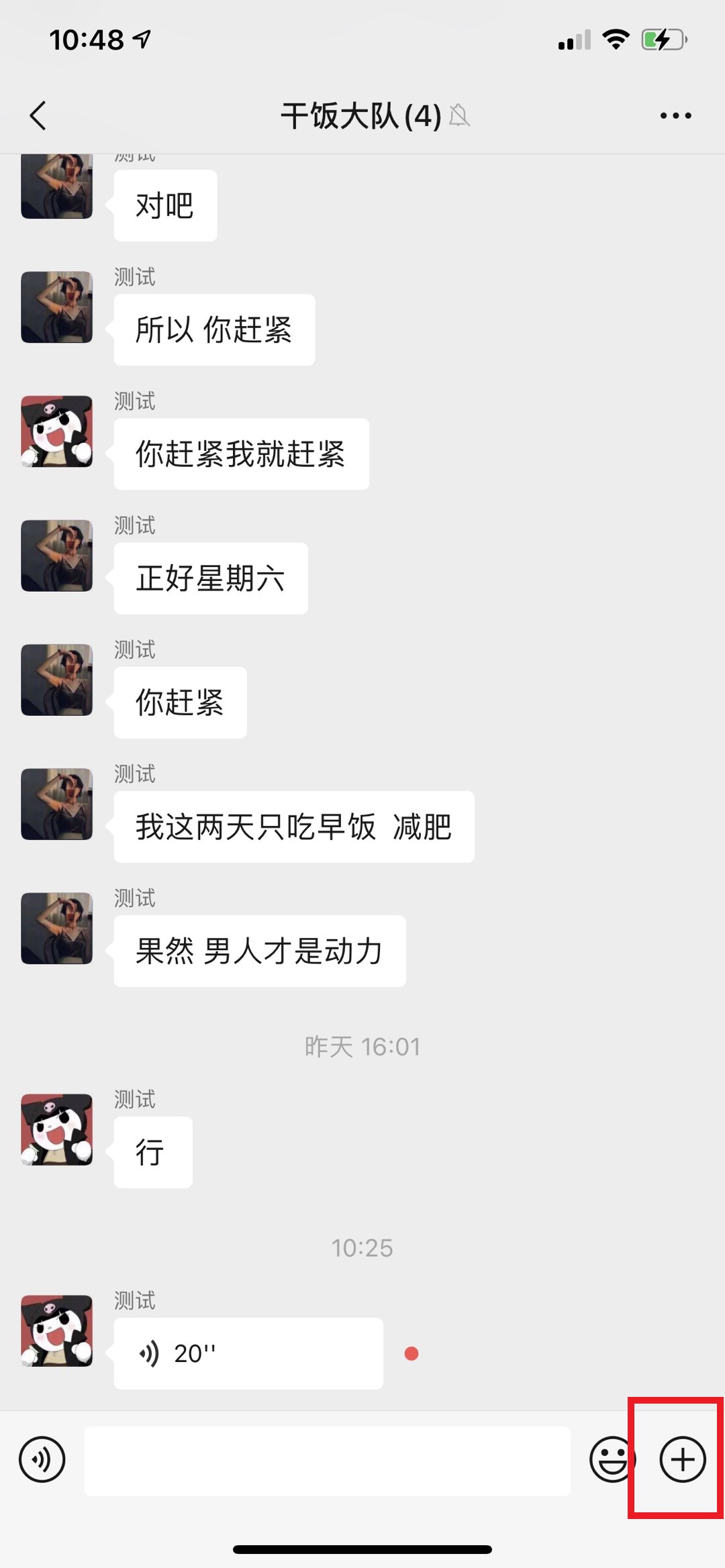Go back from 干饭大队 group chat
The width and height of the screenshot is (725, 1568).
pyautogui.click(x=38, y=115)
